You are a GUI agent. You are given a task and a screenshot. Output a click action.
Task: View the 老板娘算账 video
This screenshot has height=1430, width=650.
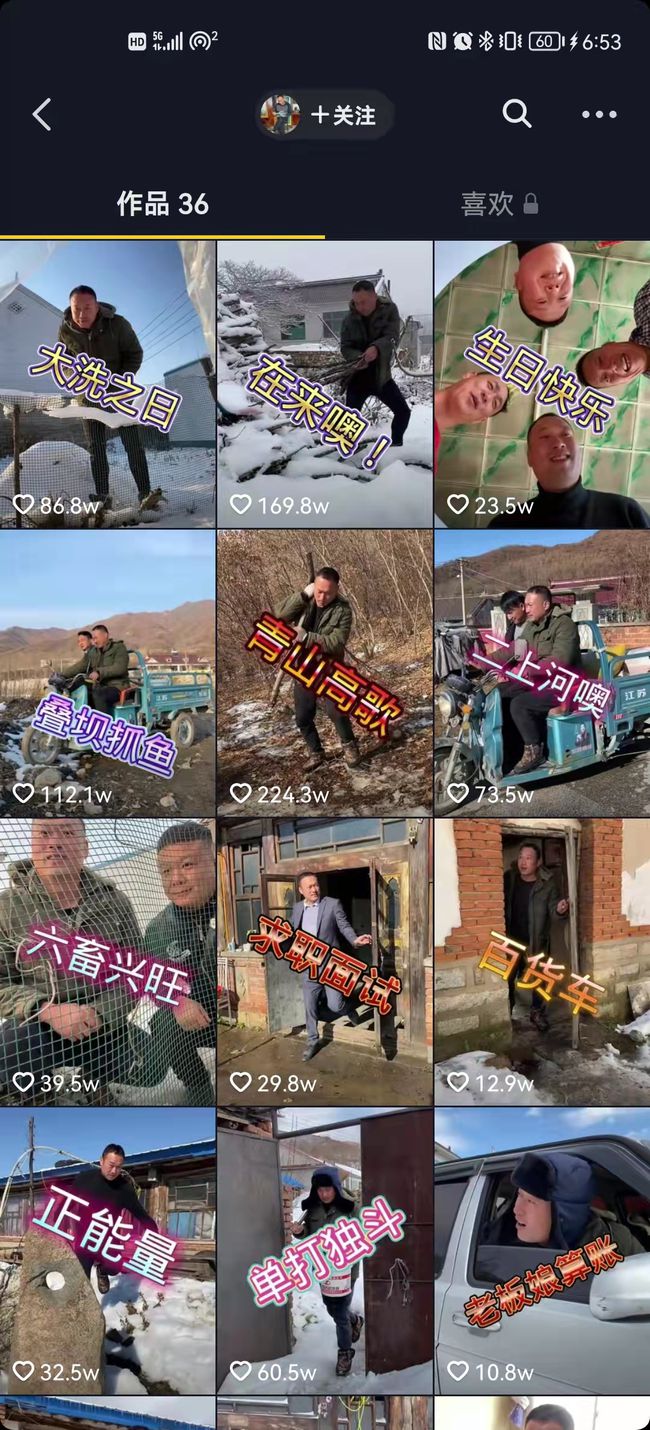click(x=542, y=1250)
